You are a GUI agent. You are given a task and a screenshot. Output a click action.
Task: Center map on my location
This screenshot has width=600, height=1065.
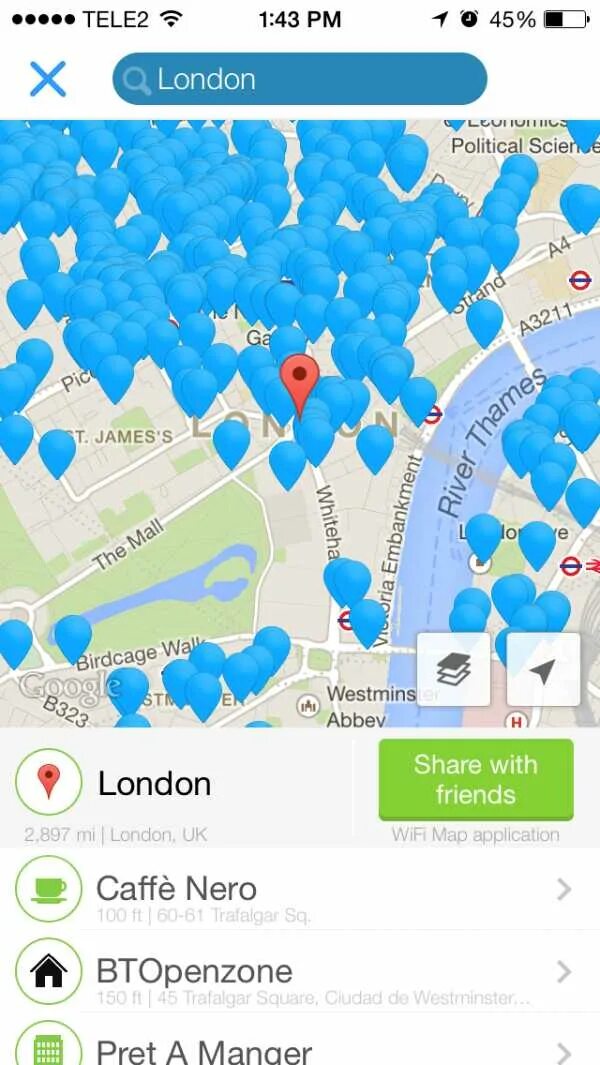pyautogui.click(x=543, y=670)
